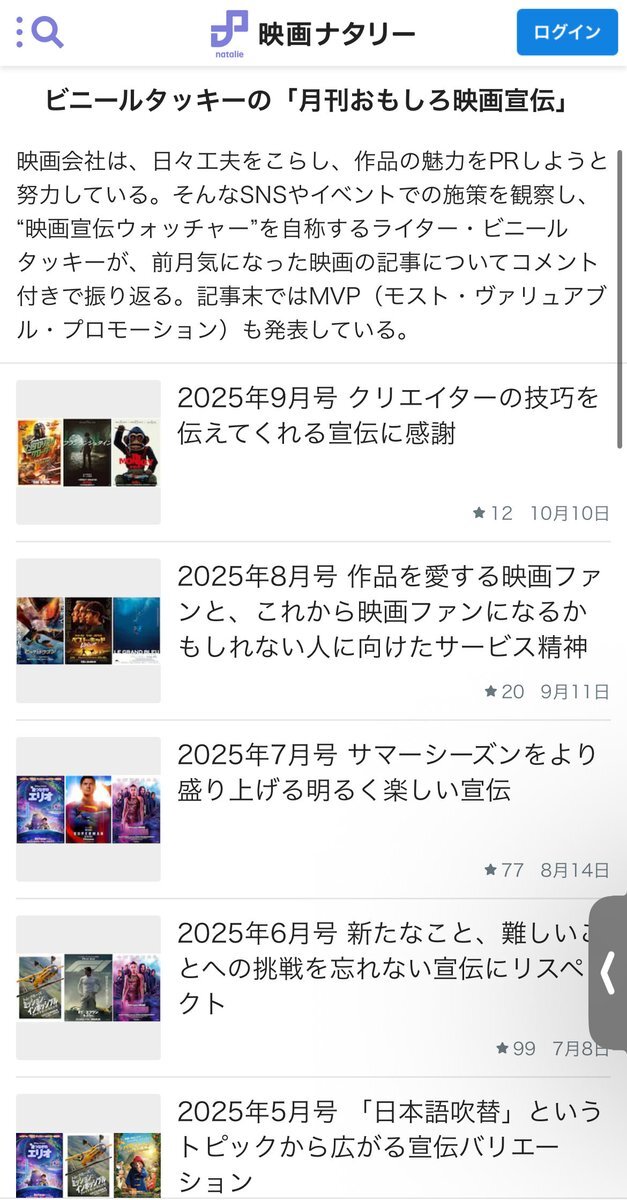Go to the 映画ナタリー home page
This screenshot has height=1200, width=627.
(x=312, y=32)
